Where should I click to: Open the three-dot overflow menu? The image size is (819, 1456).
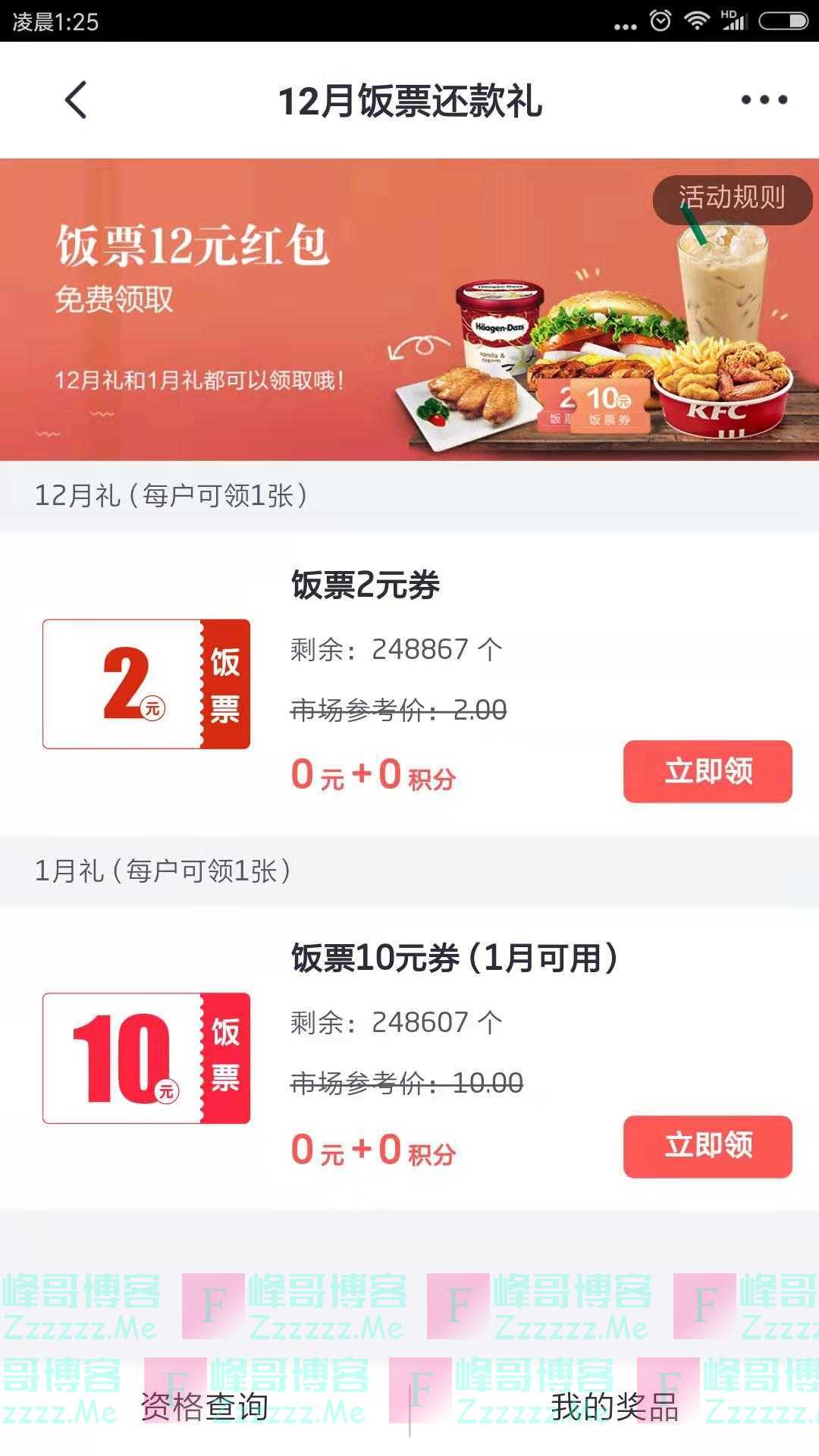(x=764, y=100)
